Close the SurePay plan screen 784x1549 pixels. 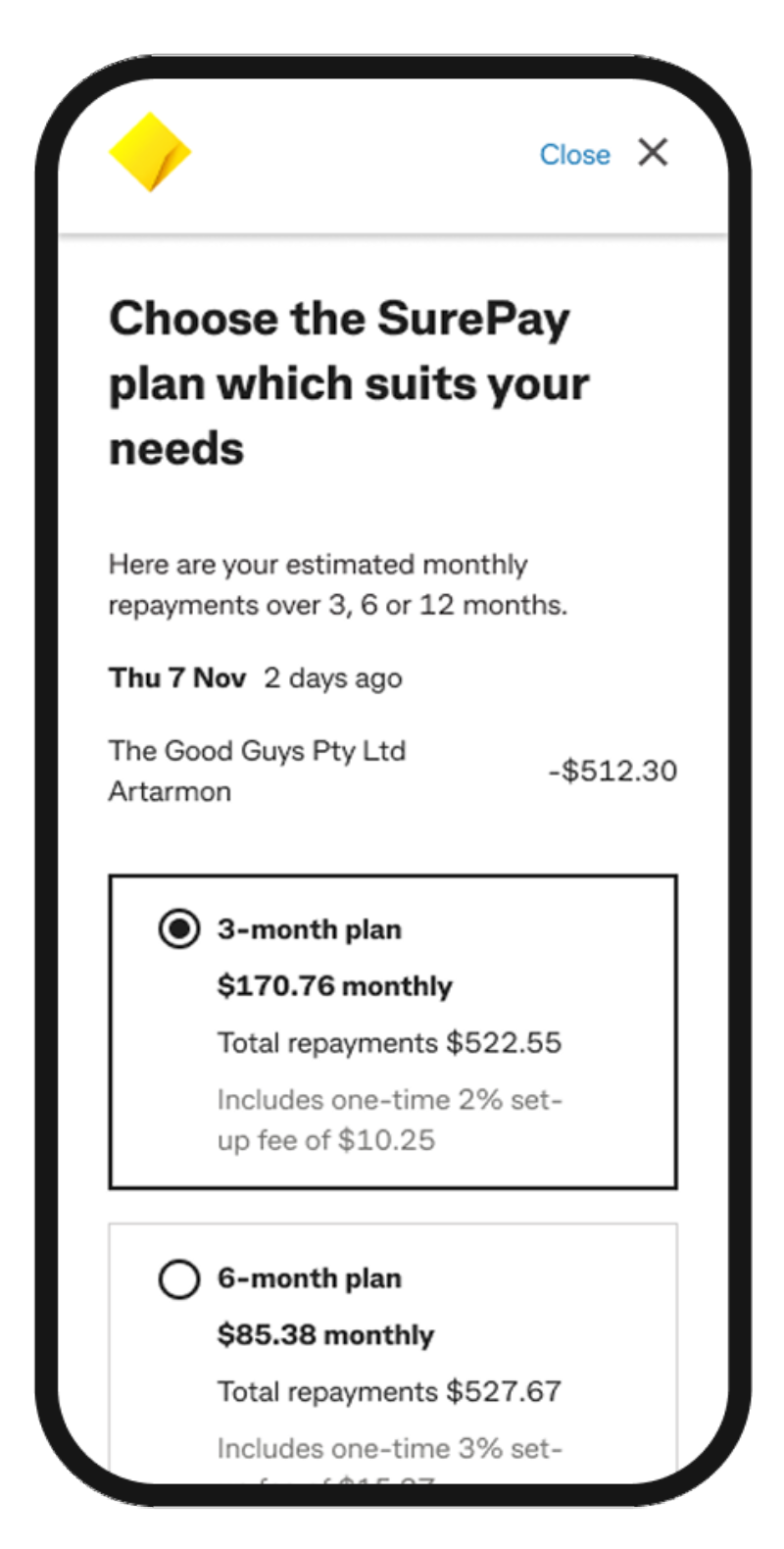604,154
